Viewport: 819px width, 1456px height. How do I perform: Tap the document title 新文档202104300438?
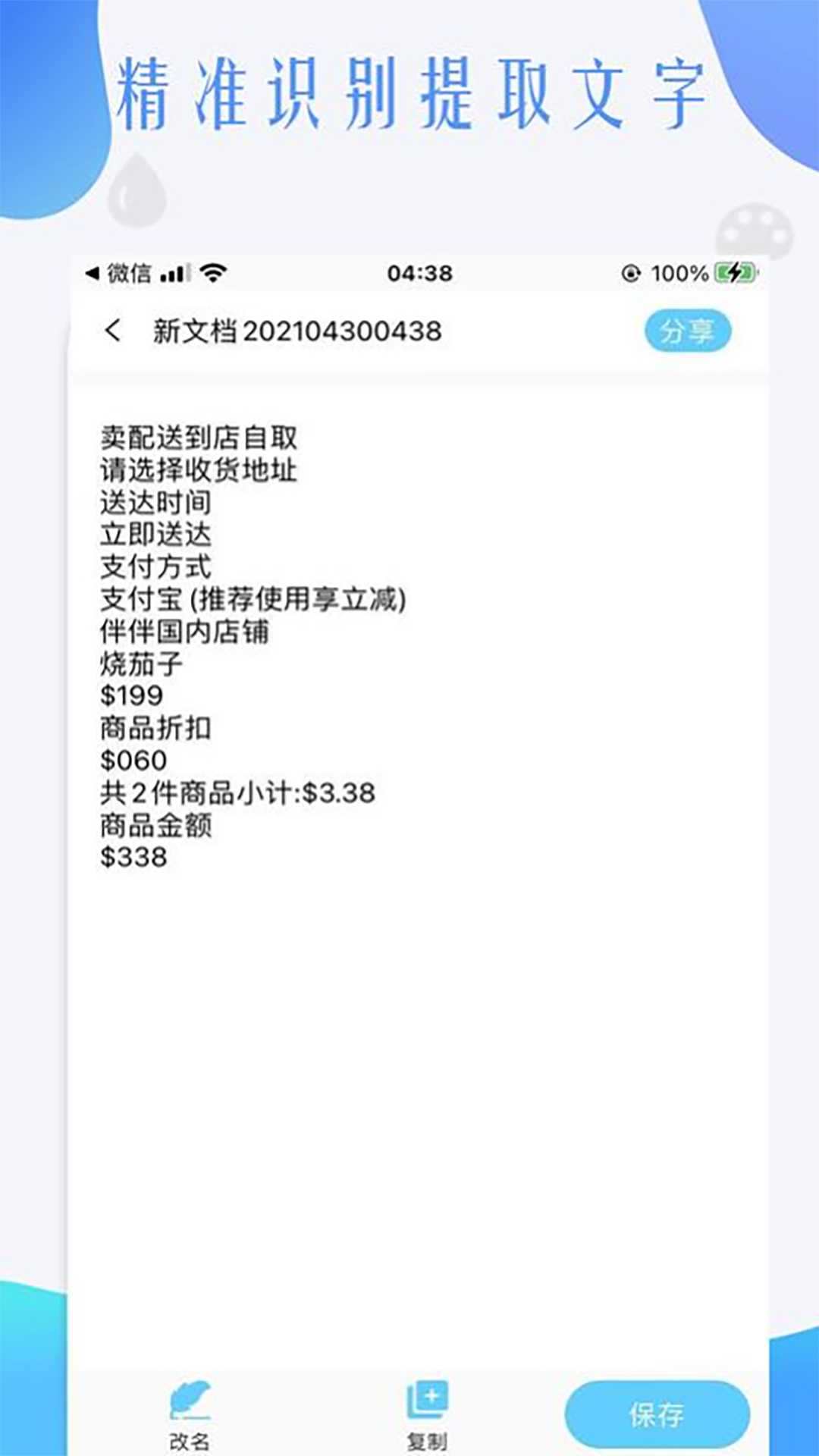pyautogui.click(x=298, y=330)
